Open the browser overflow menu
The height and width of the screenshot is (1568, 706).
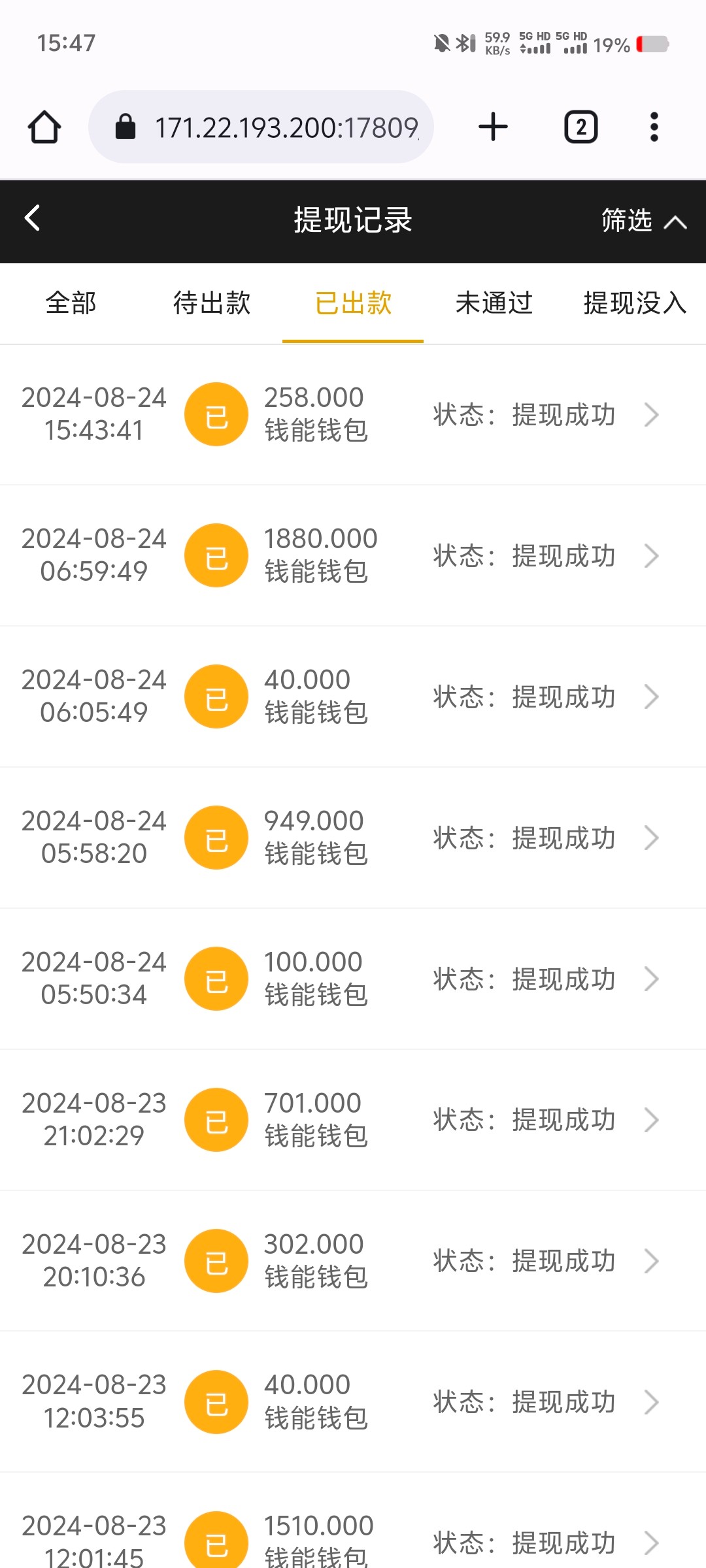click(x=654, y=127)
